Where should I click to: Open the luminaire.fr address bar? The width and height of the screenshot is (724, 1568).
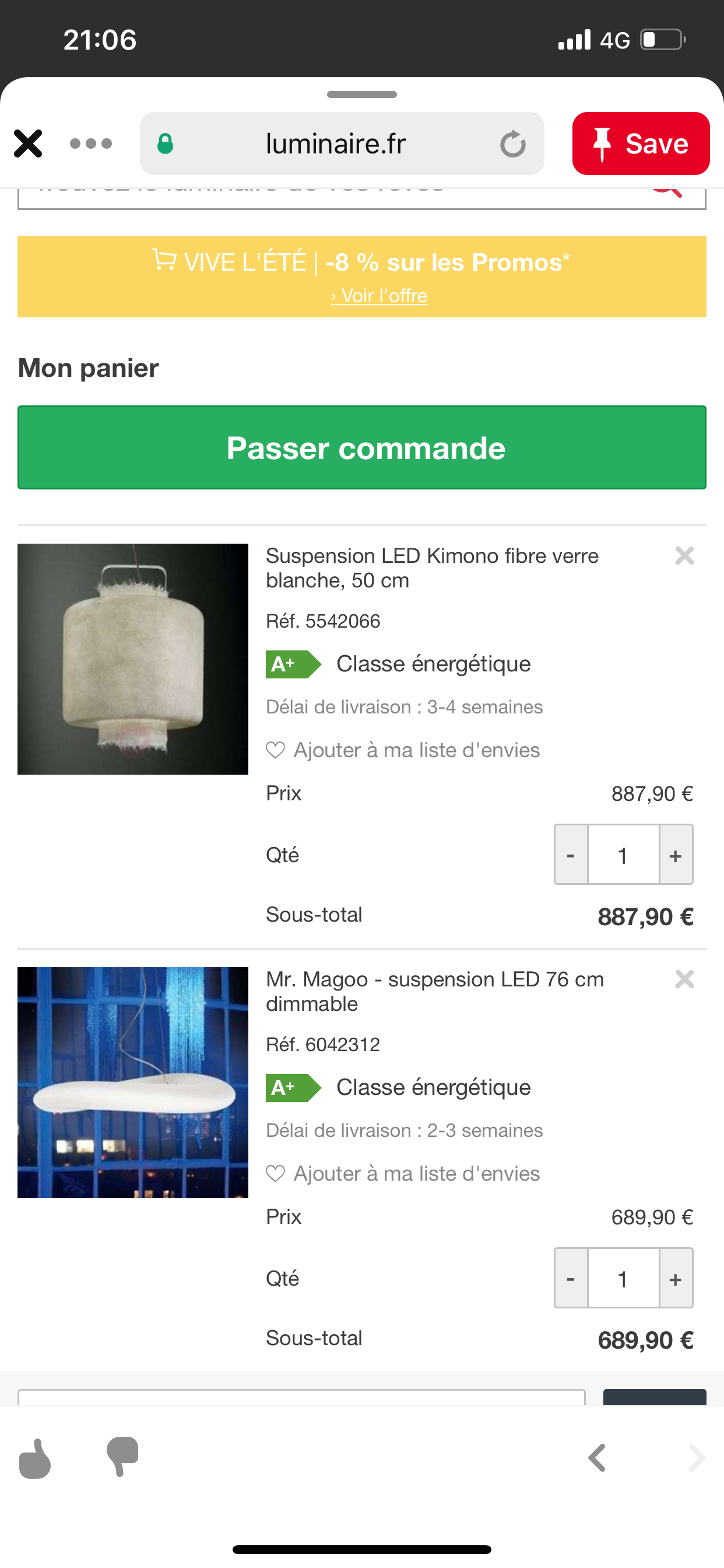point(336,143)
